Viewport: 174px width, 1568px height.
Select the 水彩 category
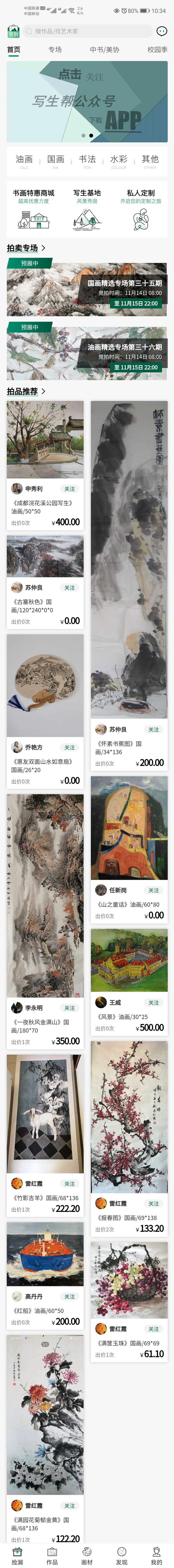119,161
